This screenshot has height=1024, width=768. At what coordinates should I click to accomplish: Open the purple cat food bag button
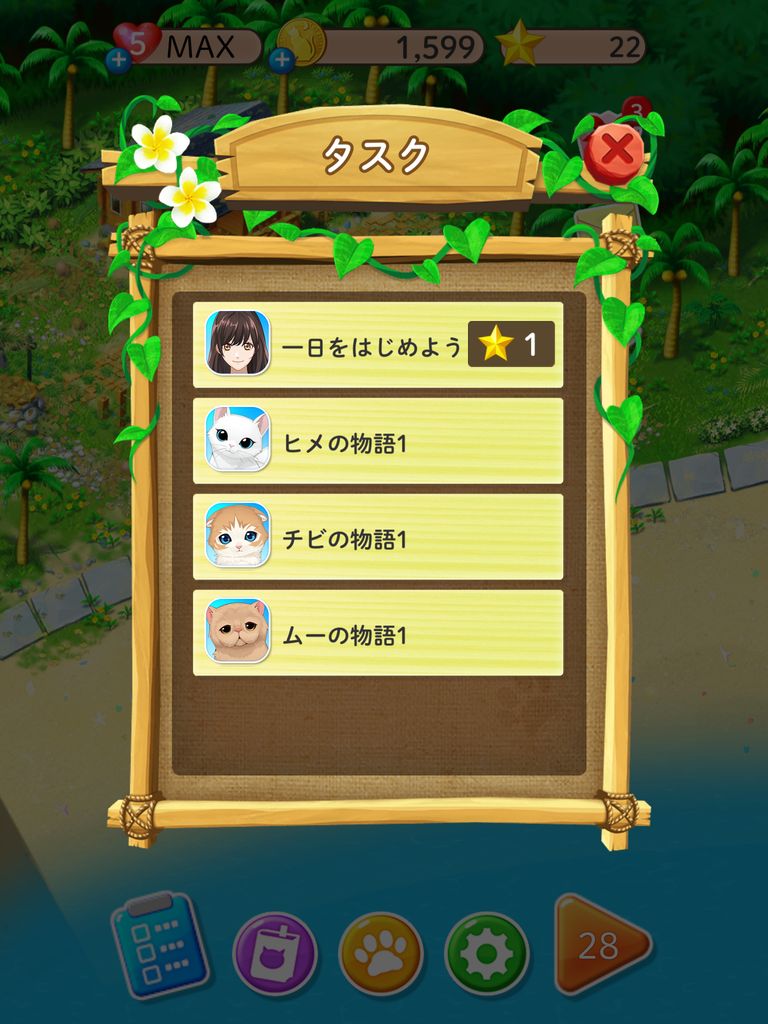point(275,953)
